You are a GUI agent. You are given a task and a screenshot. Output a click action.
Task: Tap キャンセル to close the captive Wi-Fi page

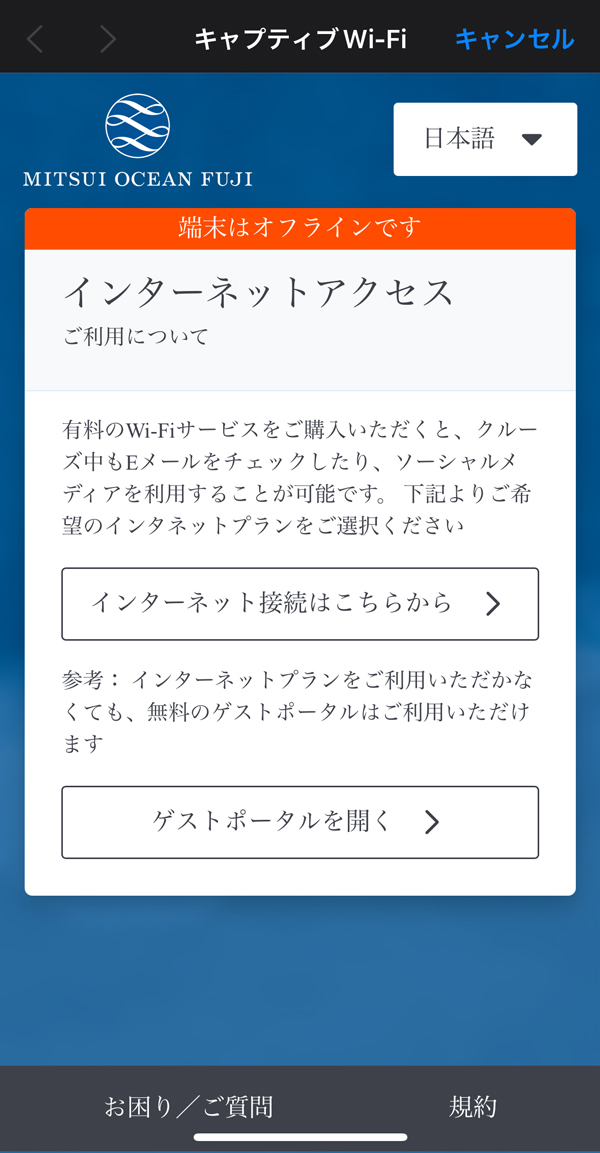[x=514, y=39]
